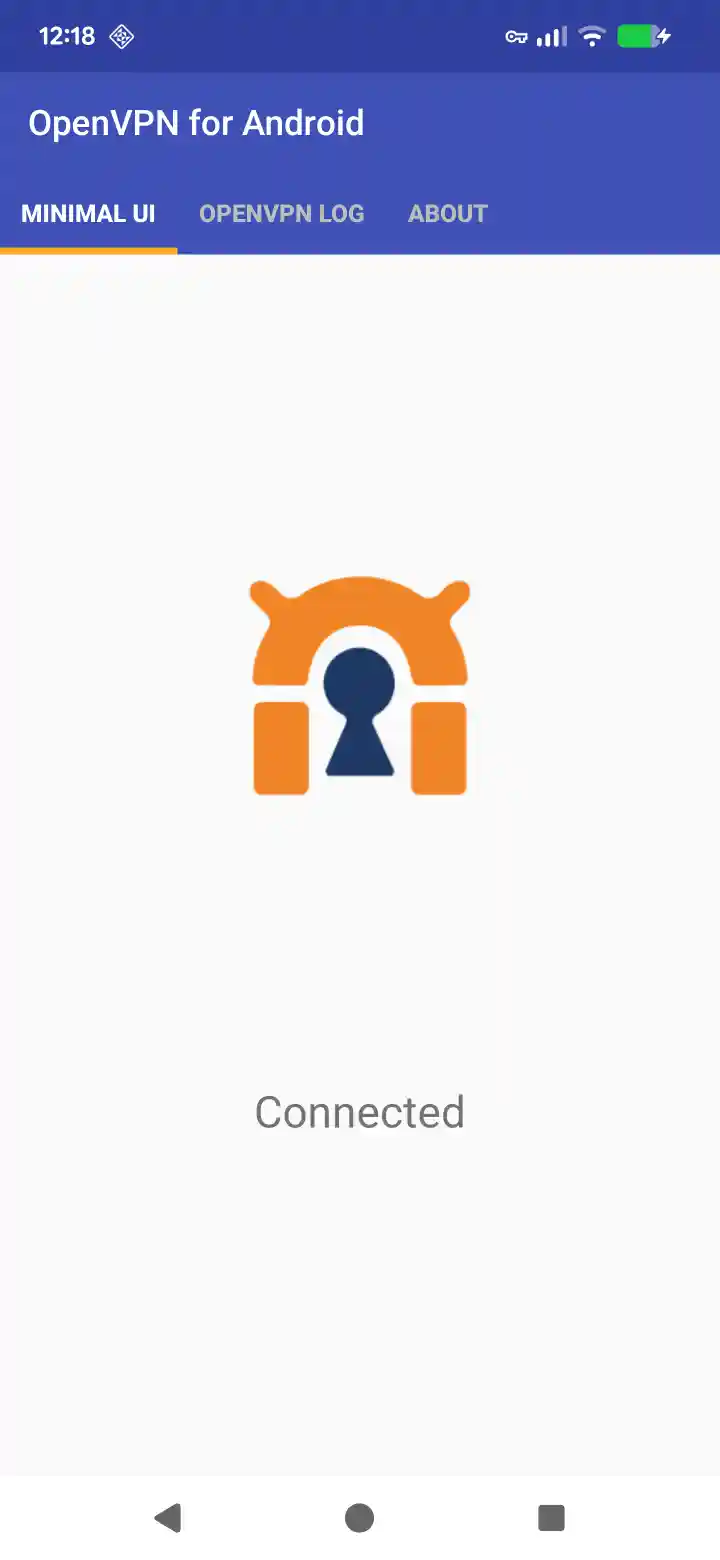Tap the battery indicator showing charging
Screen dimensions: 720x1560
click(638, 36)
